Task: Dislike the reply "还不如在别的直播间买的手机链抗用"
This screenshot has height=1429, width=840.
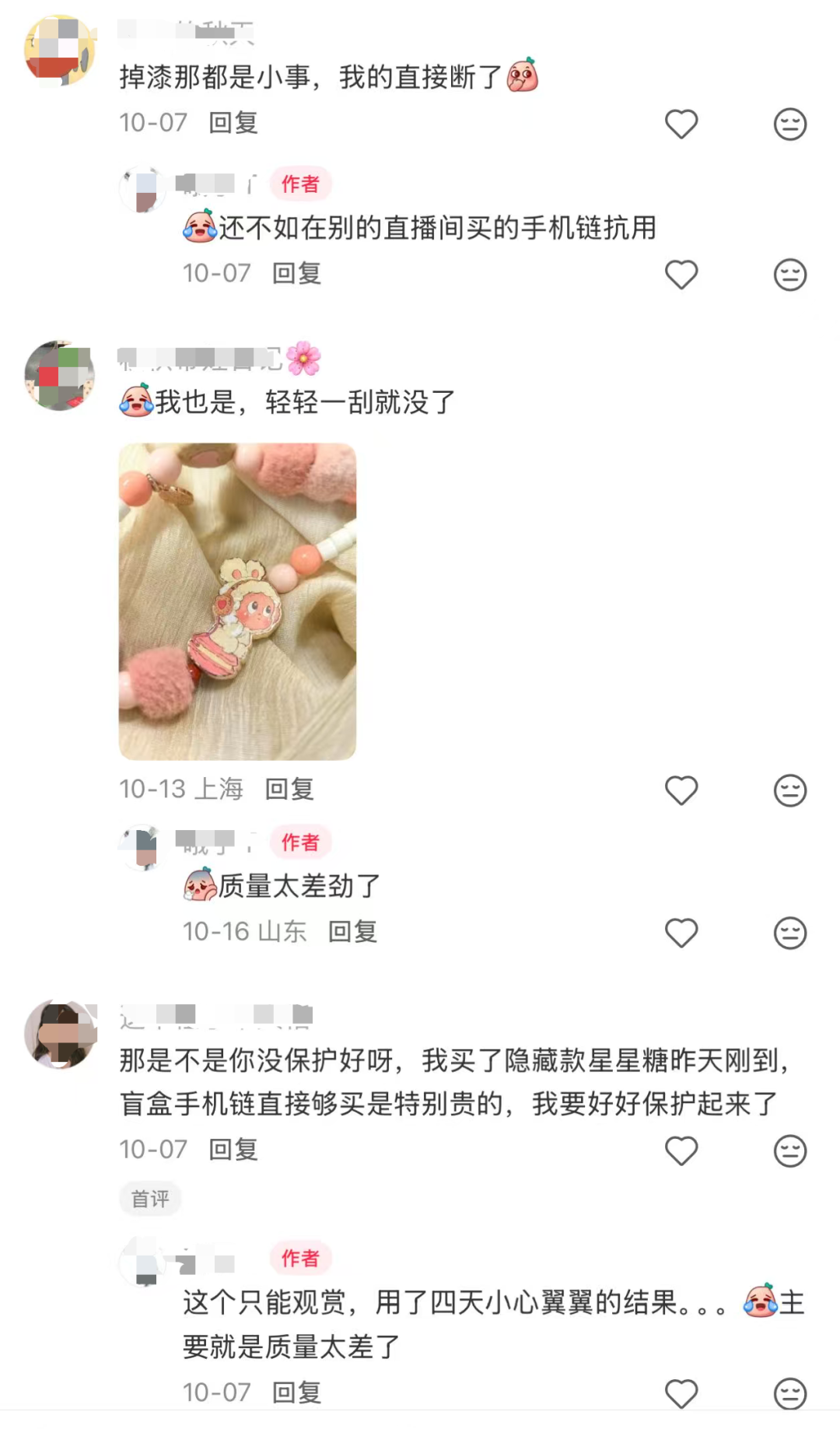Action: (789, 275)
